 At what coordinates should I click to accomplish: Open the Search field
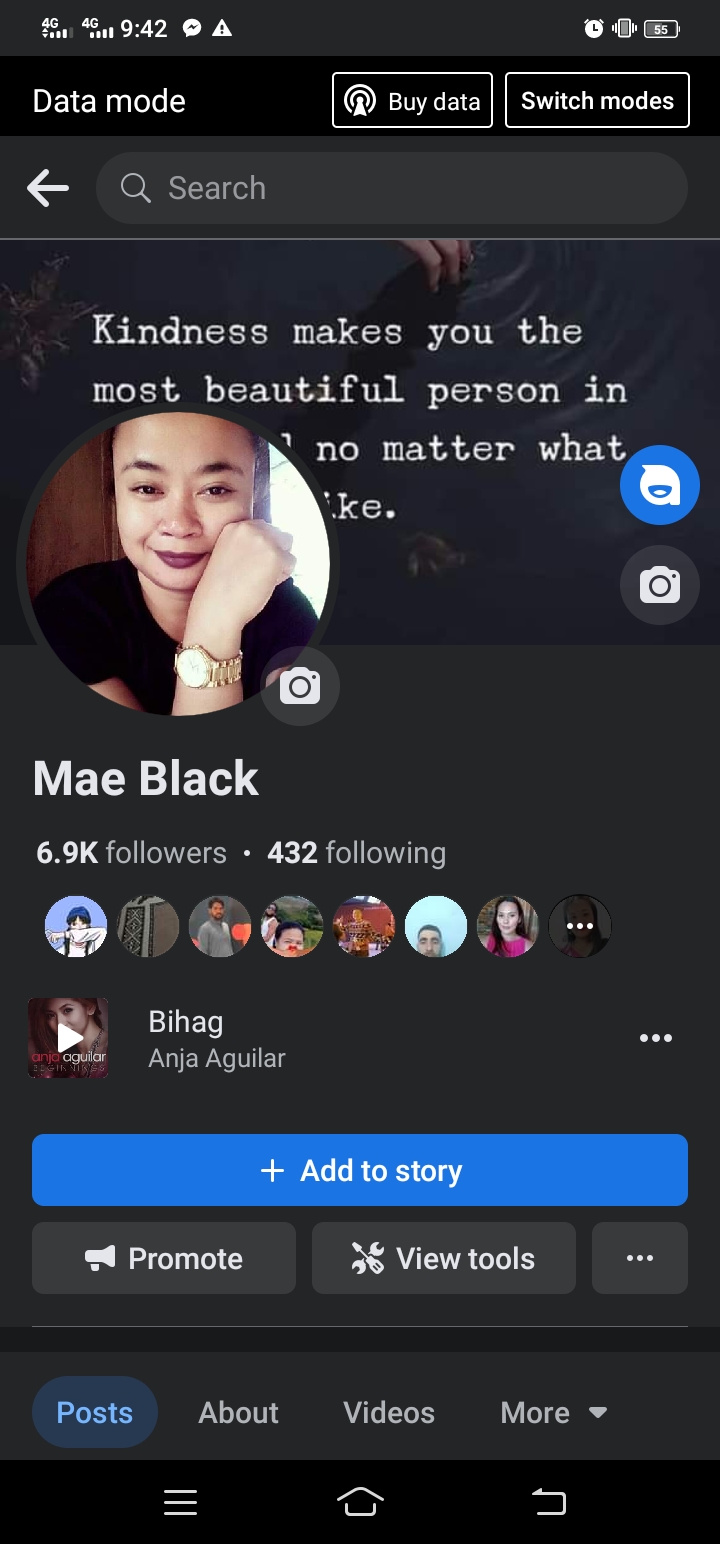coord(392,188)
